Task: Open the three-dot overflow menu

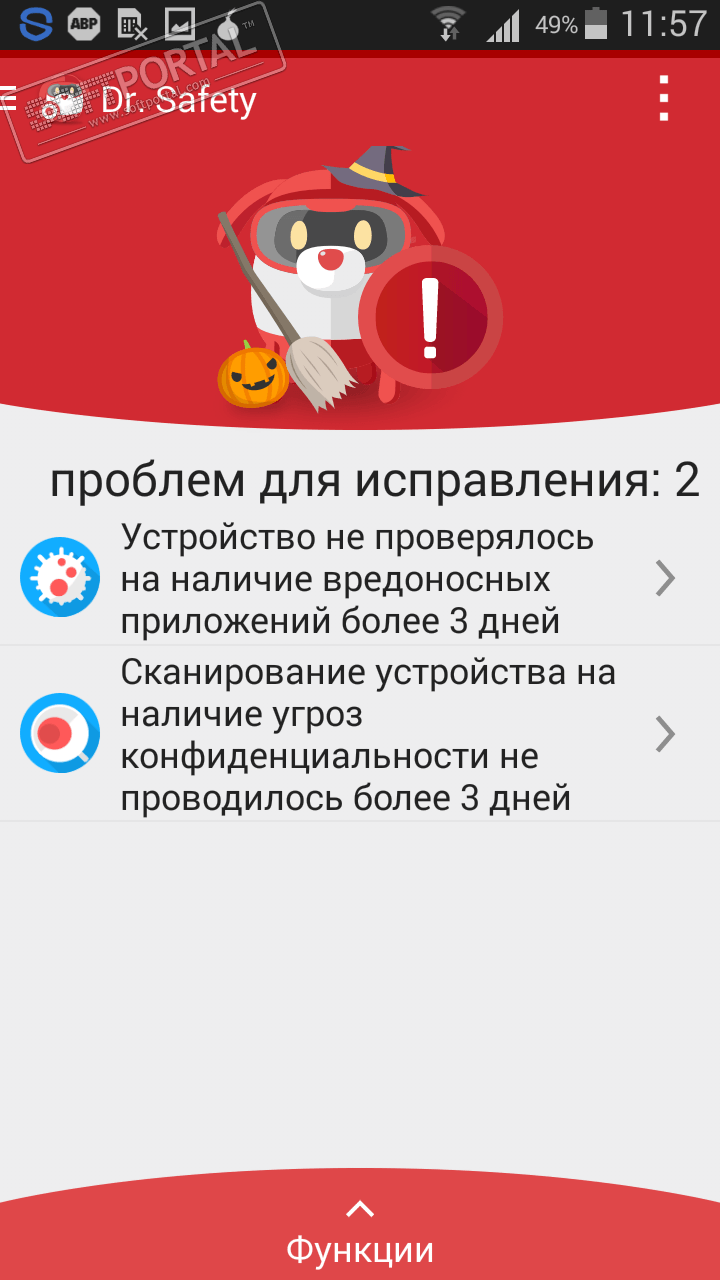Action: click(x=664, y=98)
